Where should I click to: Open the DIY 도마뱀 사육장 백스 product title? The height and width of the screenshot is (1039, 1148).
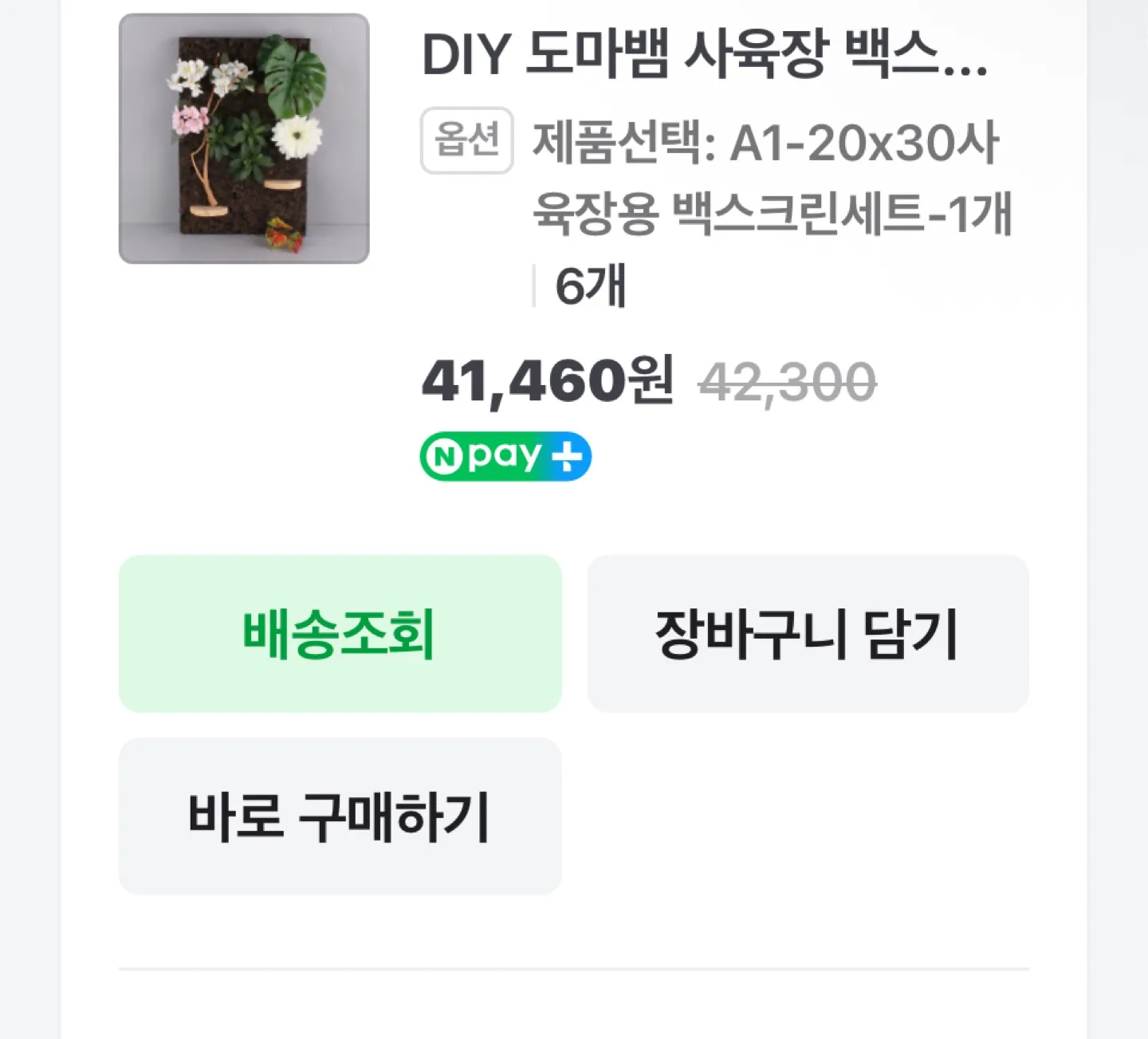click(x=705, y=56)
